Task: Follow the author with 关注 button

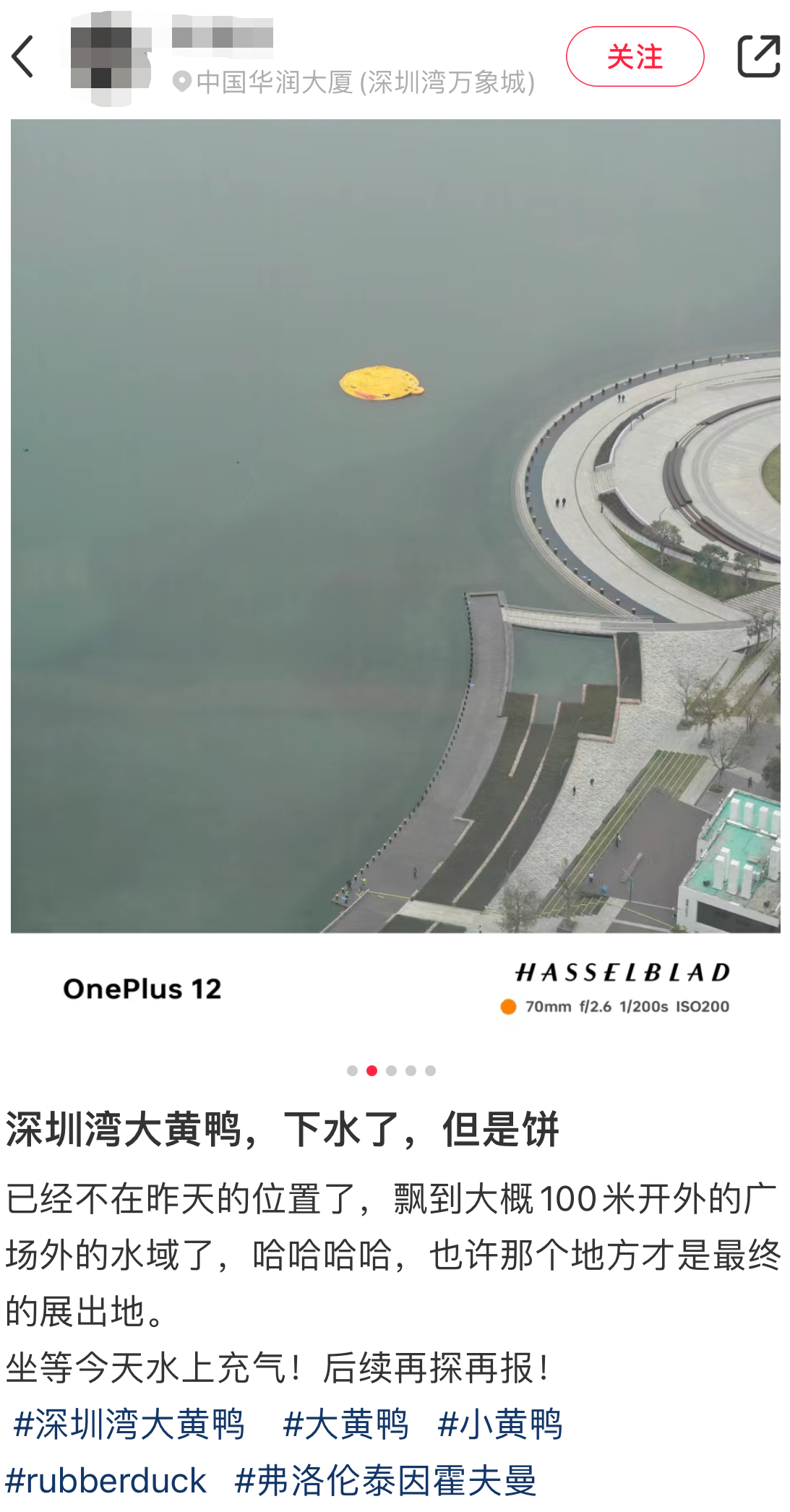Action: 634,56
